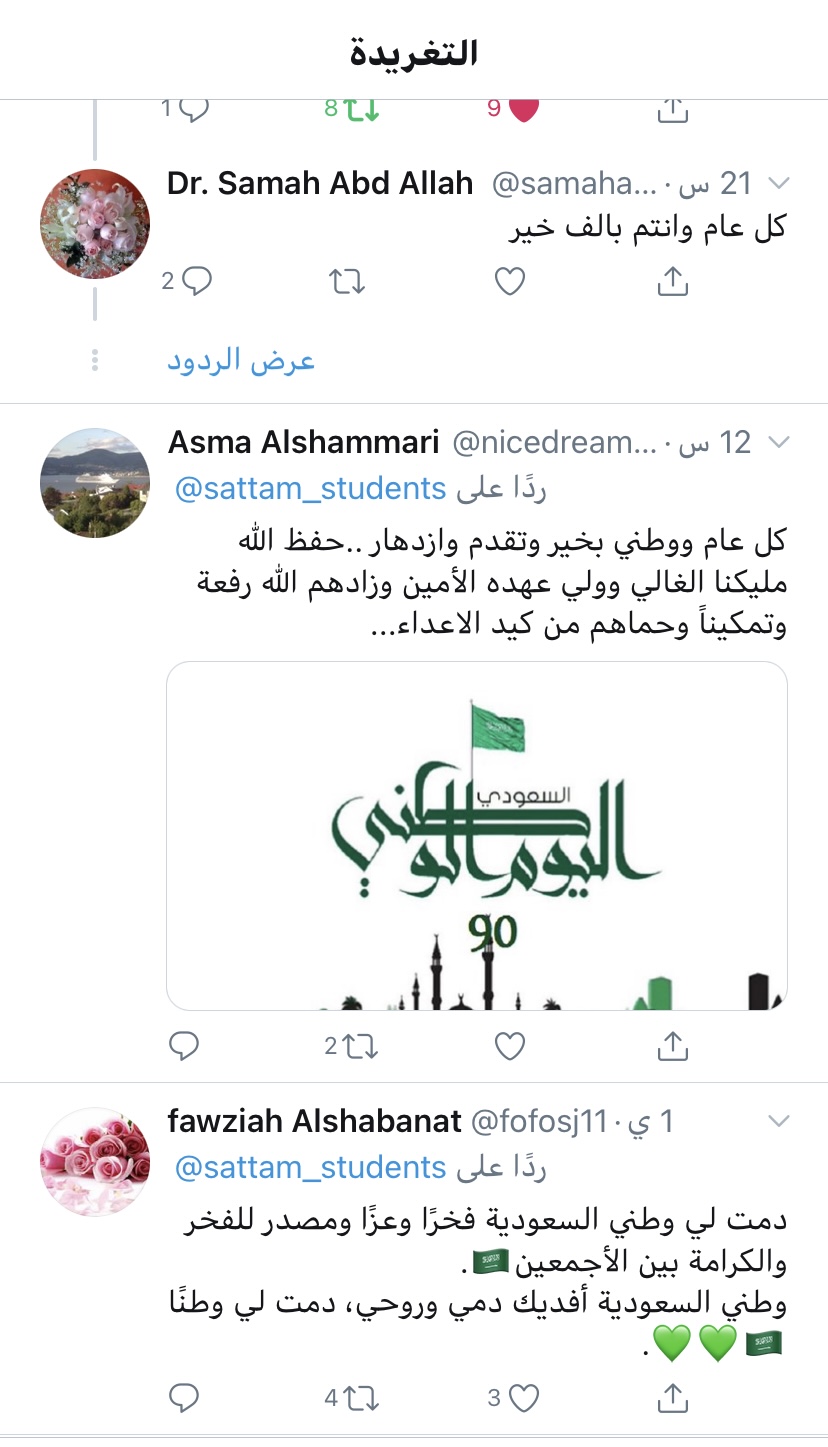Reply to Dr. Samah Abd Allah's tweet
This screenshot has width=828, height=1447.
click(x=196, y=282)
